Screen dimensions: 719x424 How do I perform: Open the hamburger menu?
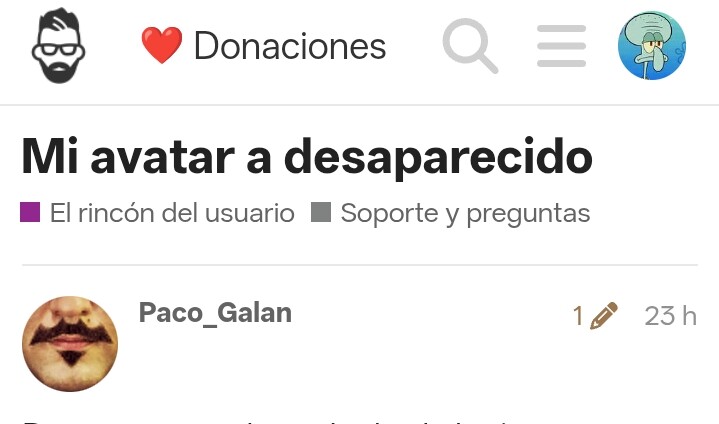(x=561, y=46)
